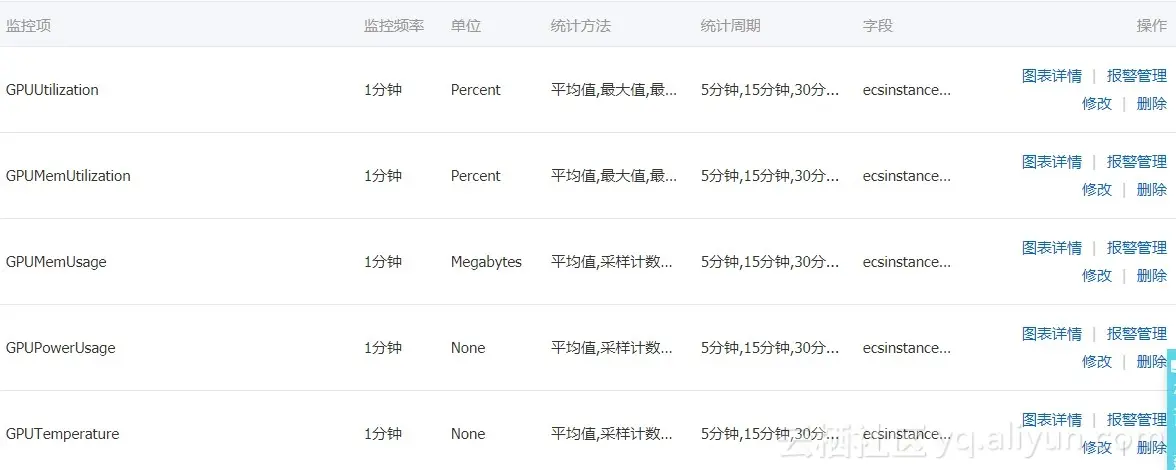Open 报警管理 for GPUUtilization
The width and height of the screenshot is (1176, 470).
click(x=1136, y=75)
